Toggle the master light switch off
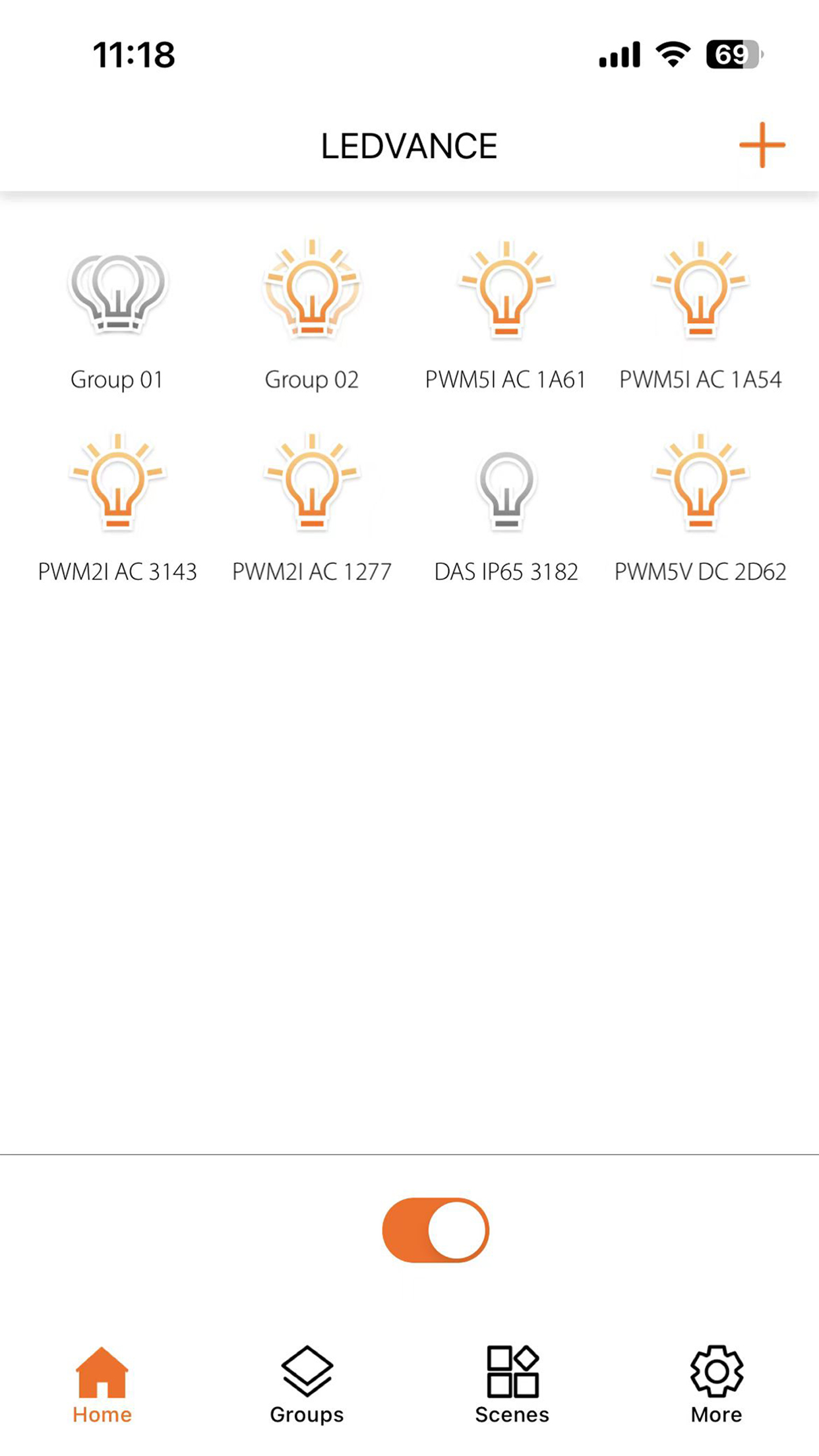 435,1230
